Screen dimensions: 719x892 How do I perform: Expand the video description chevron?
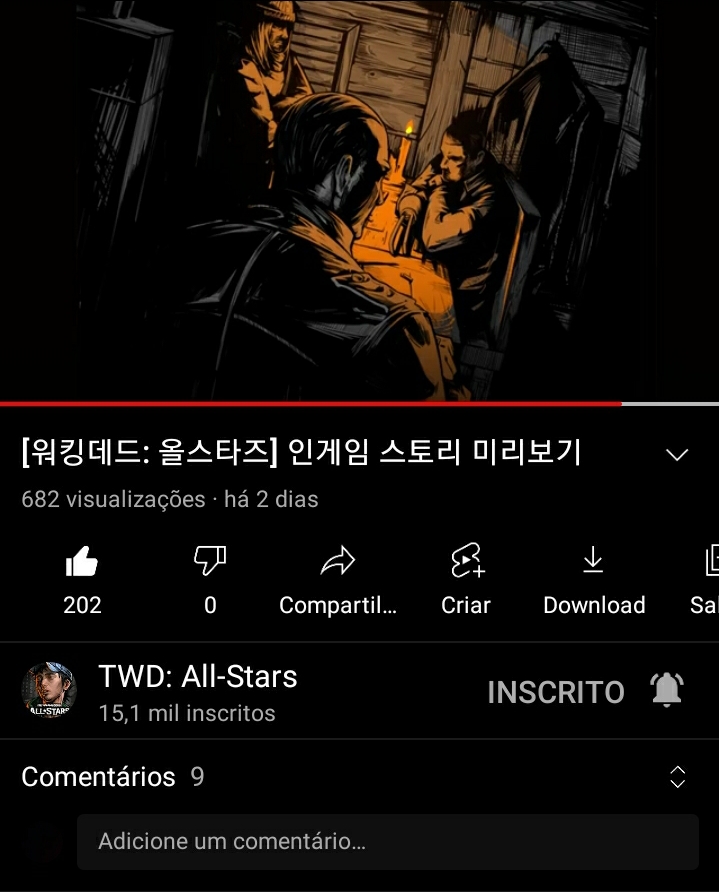(x=677, y=455)
